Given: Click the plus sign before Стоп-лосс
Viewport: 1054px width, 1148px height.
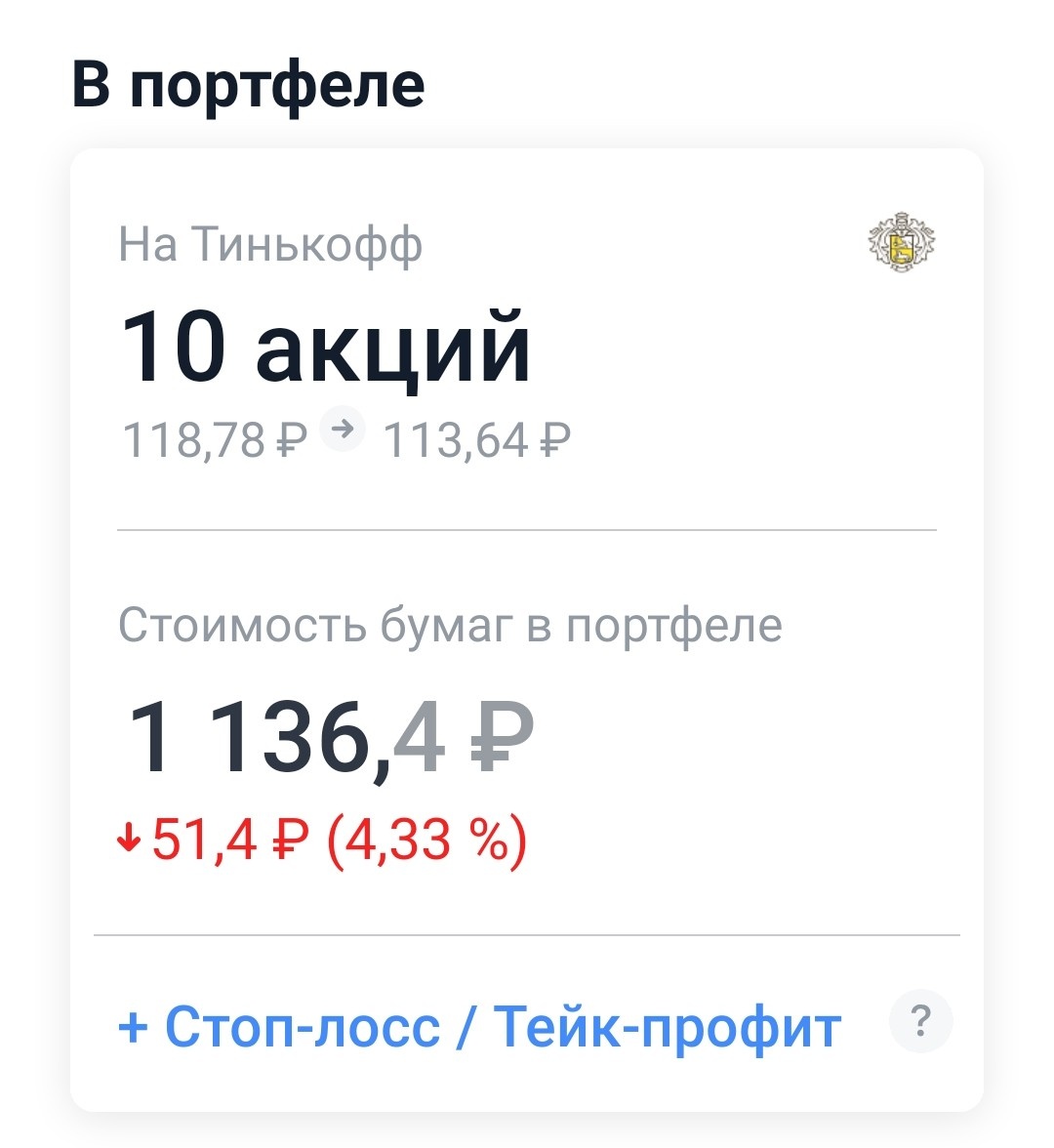Looking at the screenshot, I should pyautogui.click(x=131, y=1022).
